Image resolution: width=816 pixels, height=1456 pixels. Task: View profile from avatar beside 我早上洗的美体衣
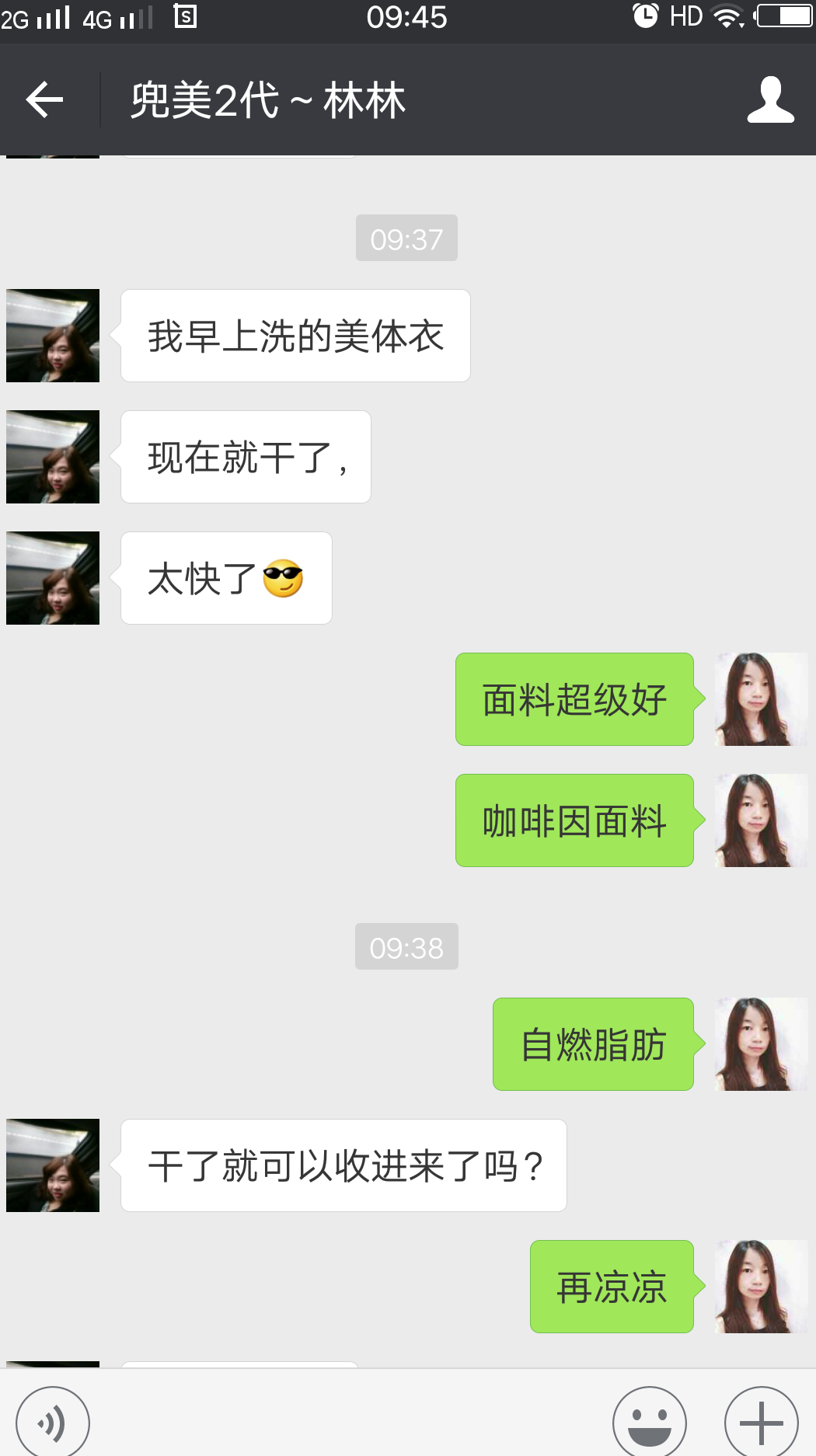(53, 336)
